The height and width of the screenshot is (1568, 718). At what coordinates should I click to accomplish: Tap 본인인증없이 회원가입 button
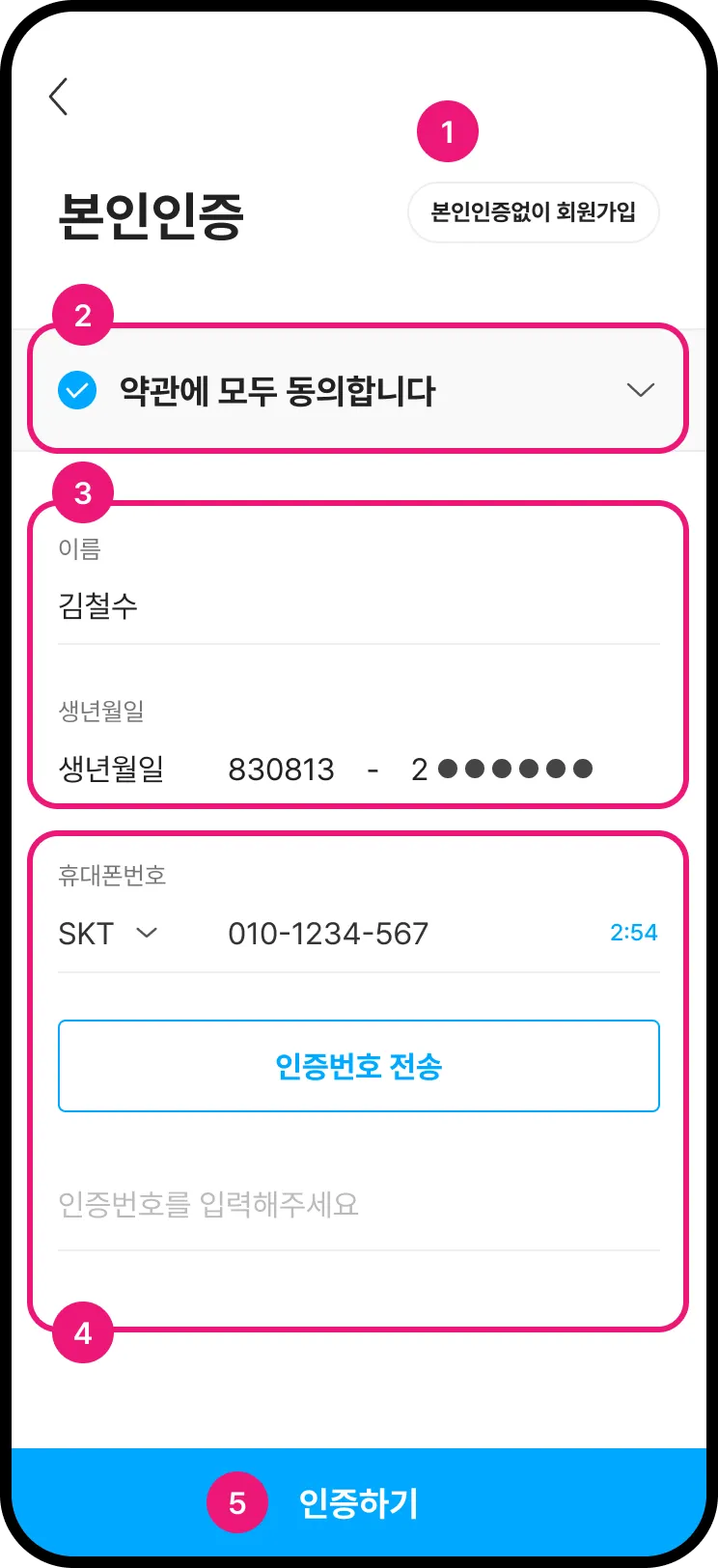(x=533, y=212)
